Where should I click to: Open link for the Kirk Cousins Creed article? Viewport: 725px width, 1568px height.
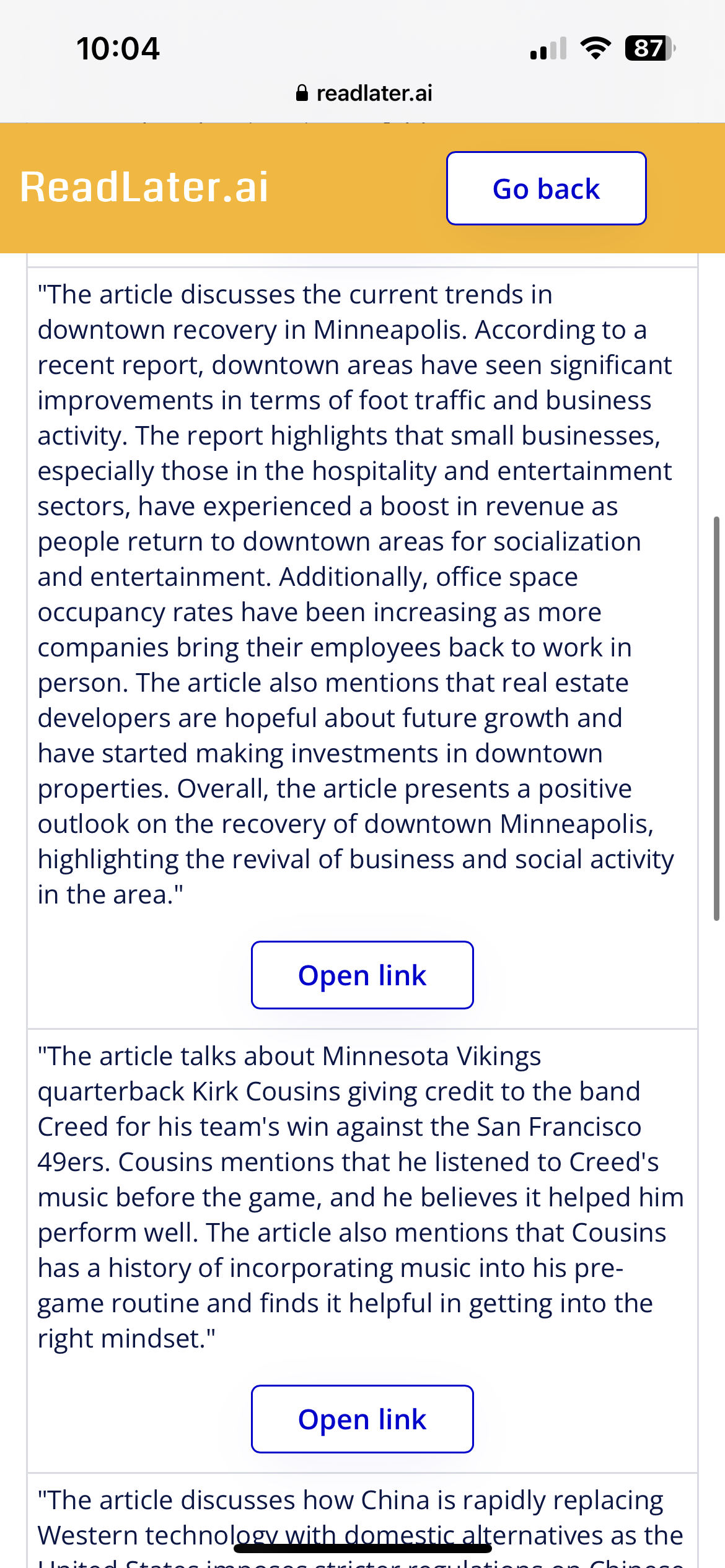pos(362,1419)
